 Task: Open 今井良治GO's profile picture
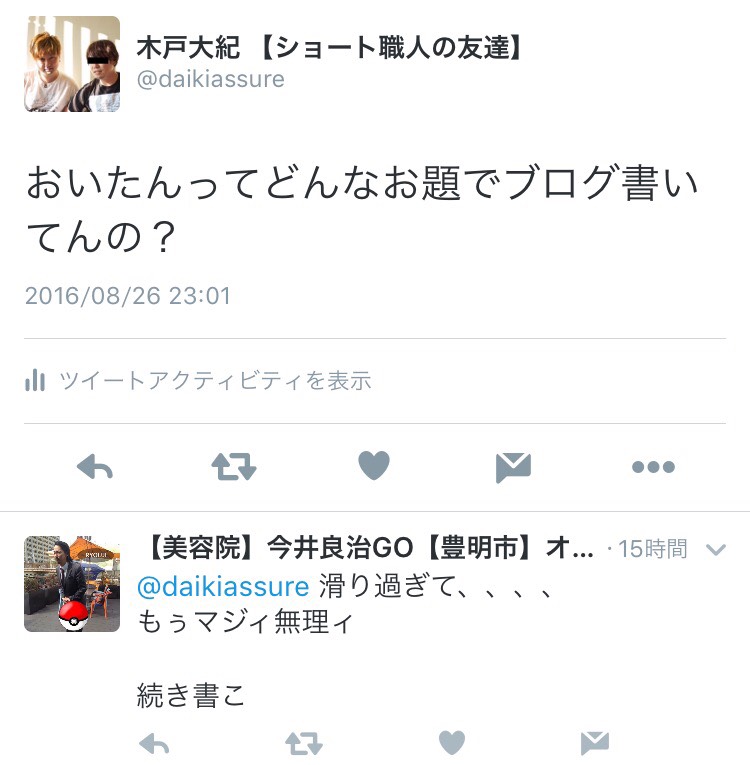coord(72,584)
